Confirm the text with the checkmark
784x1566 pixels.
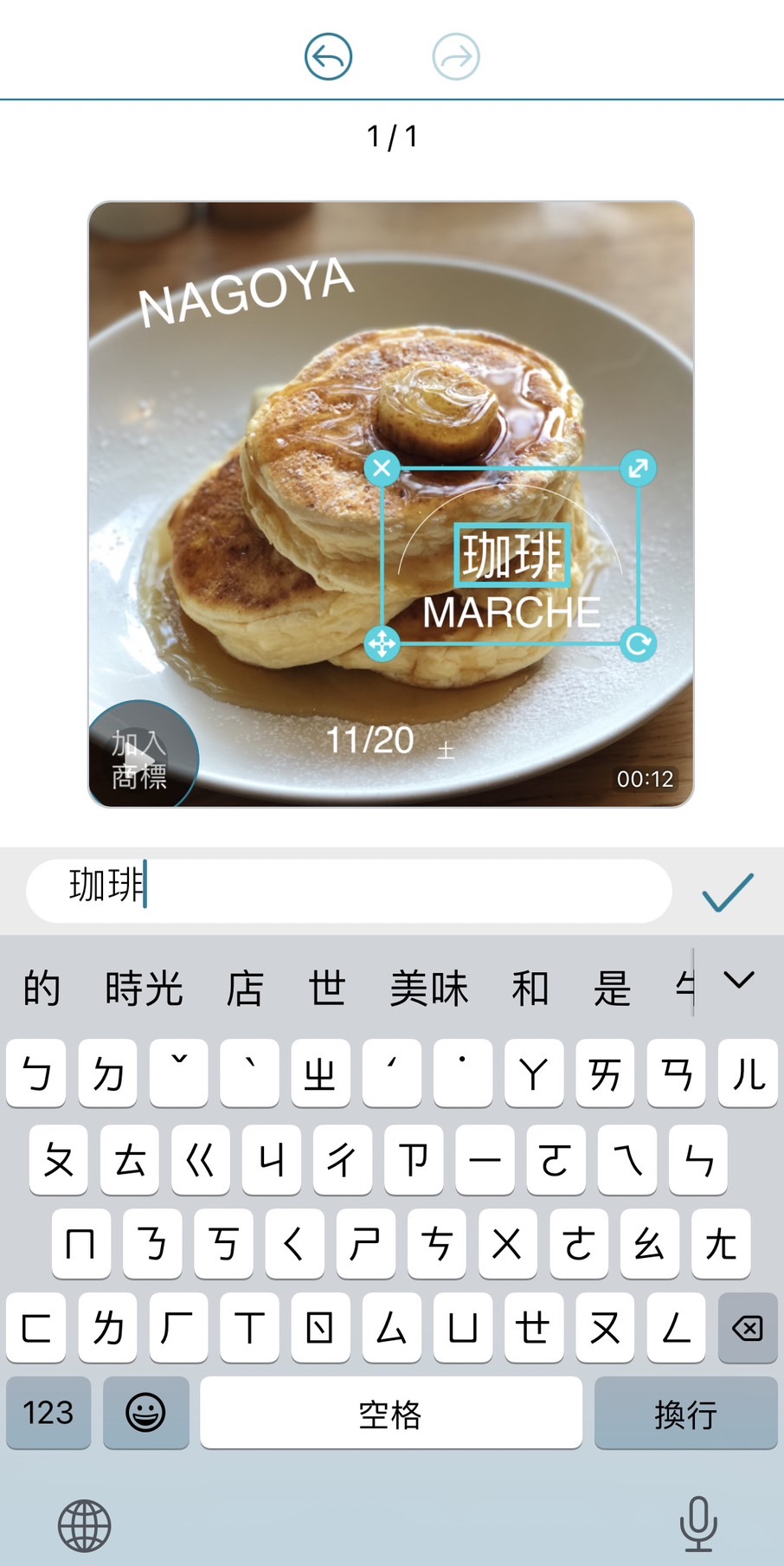point(727,892)
